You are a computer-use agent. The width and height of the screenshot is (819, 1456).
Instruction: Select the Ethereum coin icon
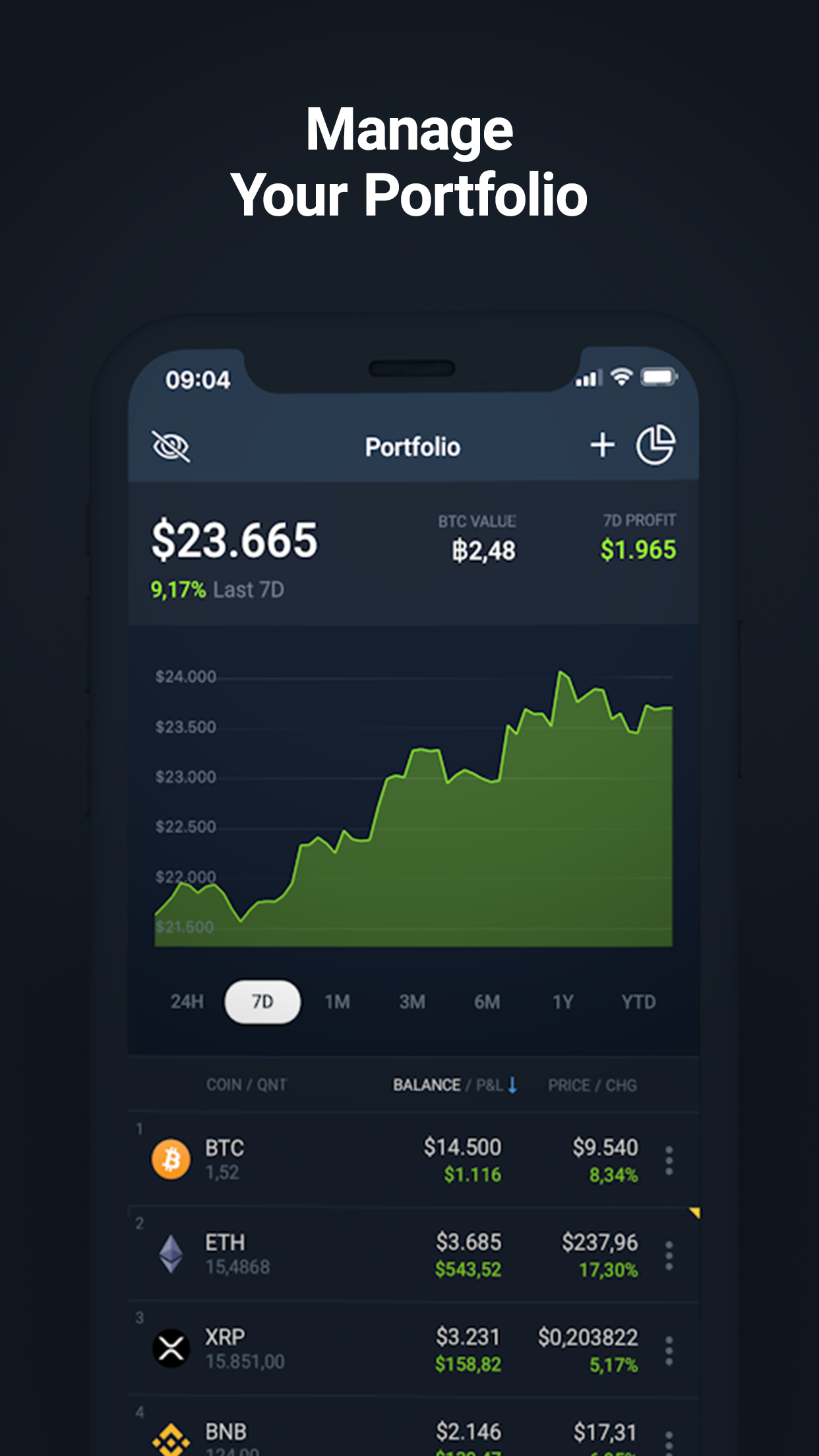[173, 1252]
